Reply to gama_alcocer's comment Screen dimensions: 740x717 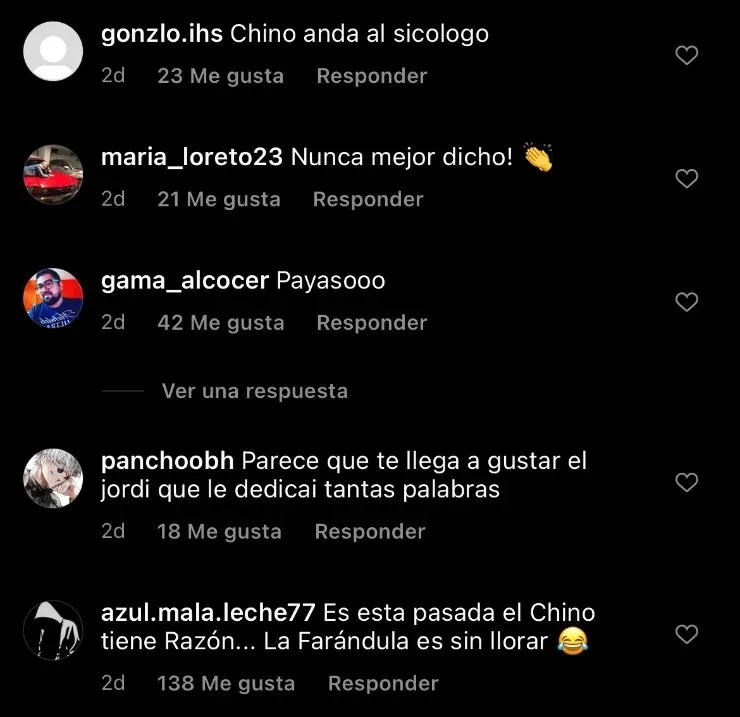pyautogui.click(x=371, y=323)
